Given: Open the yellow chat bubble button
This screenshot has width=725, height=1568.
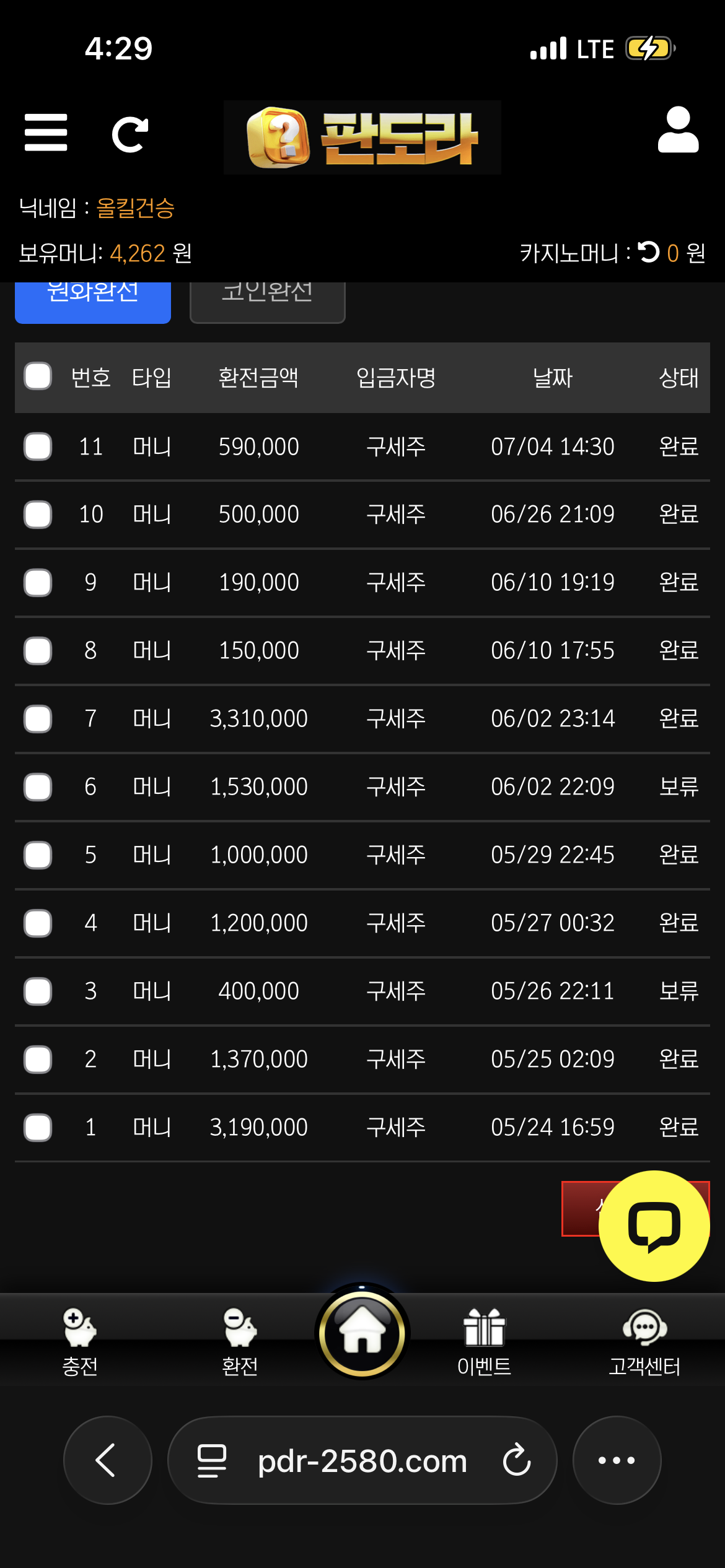Looking at the screenshot, I should click(x=654, y=1226).
